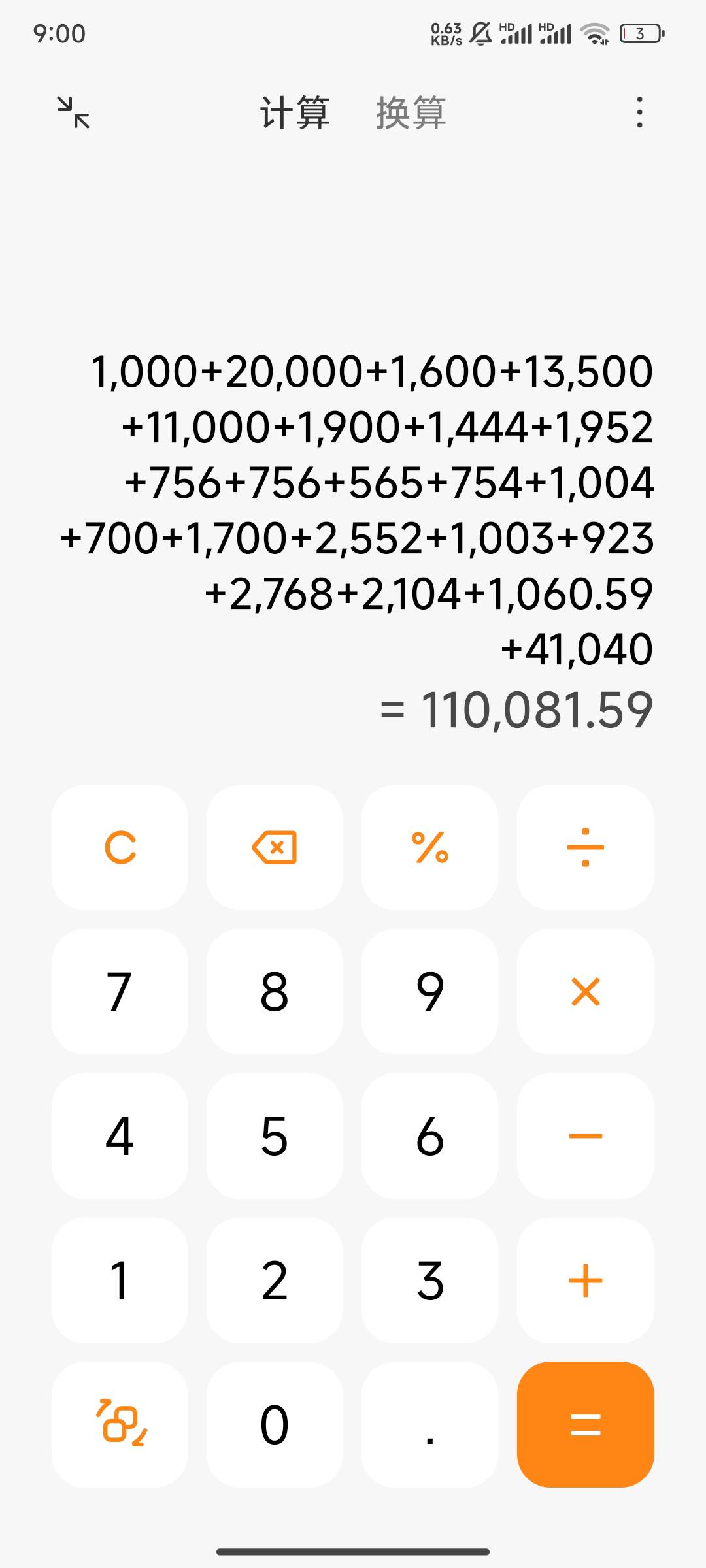The width and height of the screenshot is (706, 1568).
Task: Enter digit 9
Action: pos(429,992)
